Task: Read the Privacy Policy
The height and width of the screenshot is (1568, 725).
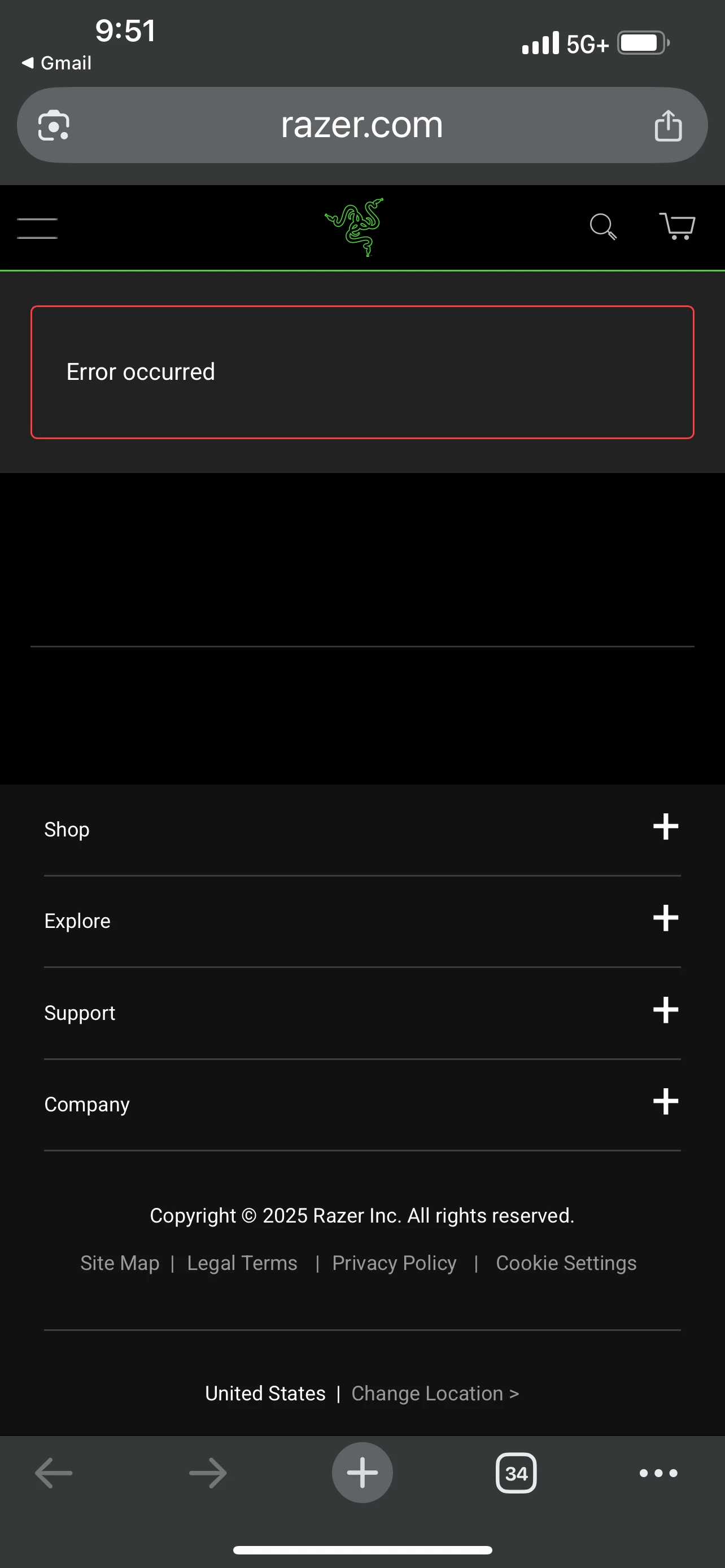Action: click(395, 1263)
